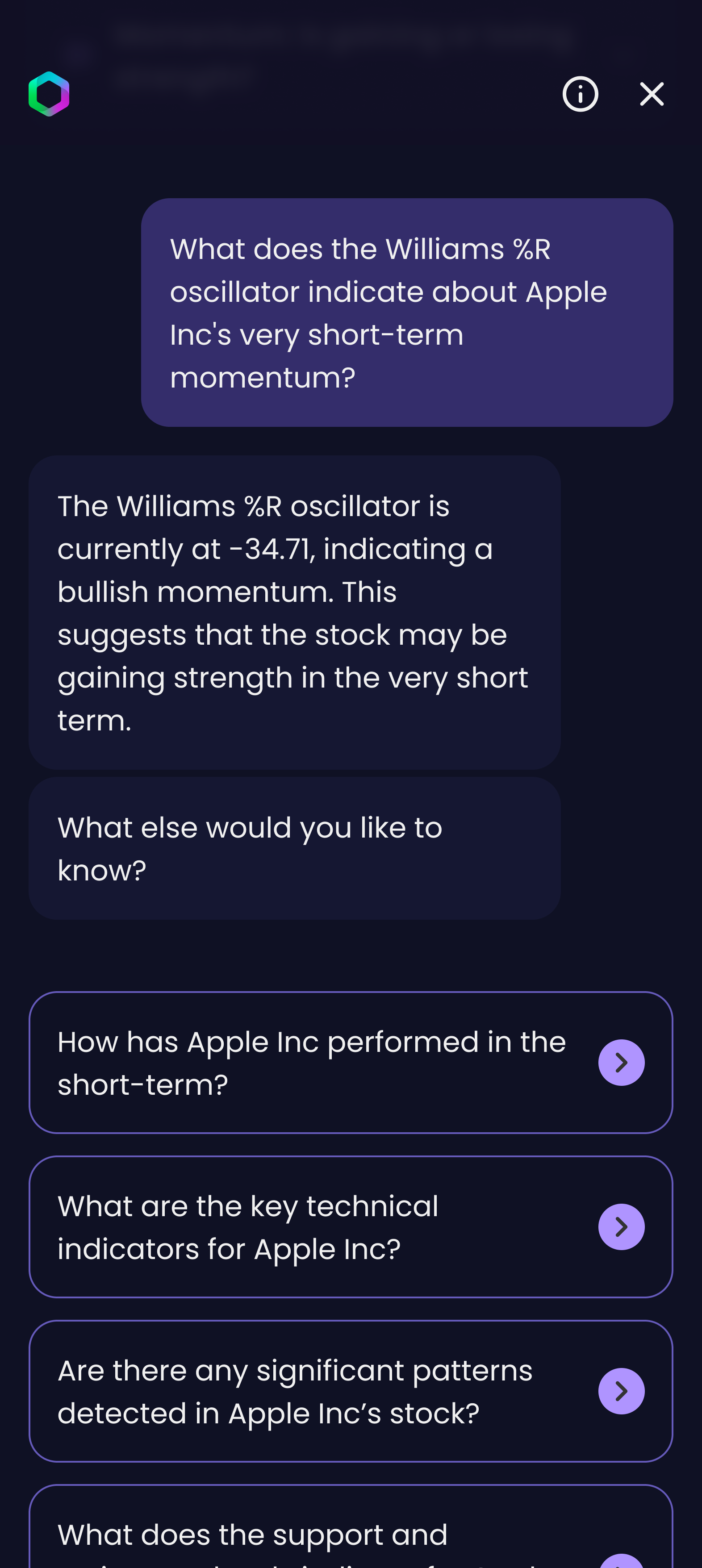Screen dimensions: 702x1568
Task: Tap the support and resistance question
Action: click(351, 1527)
